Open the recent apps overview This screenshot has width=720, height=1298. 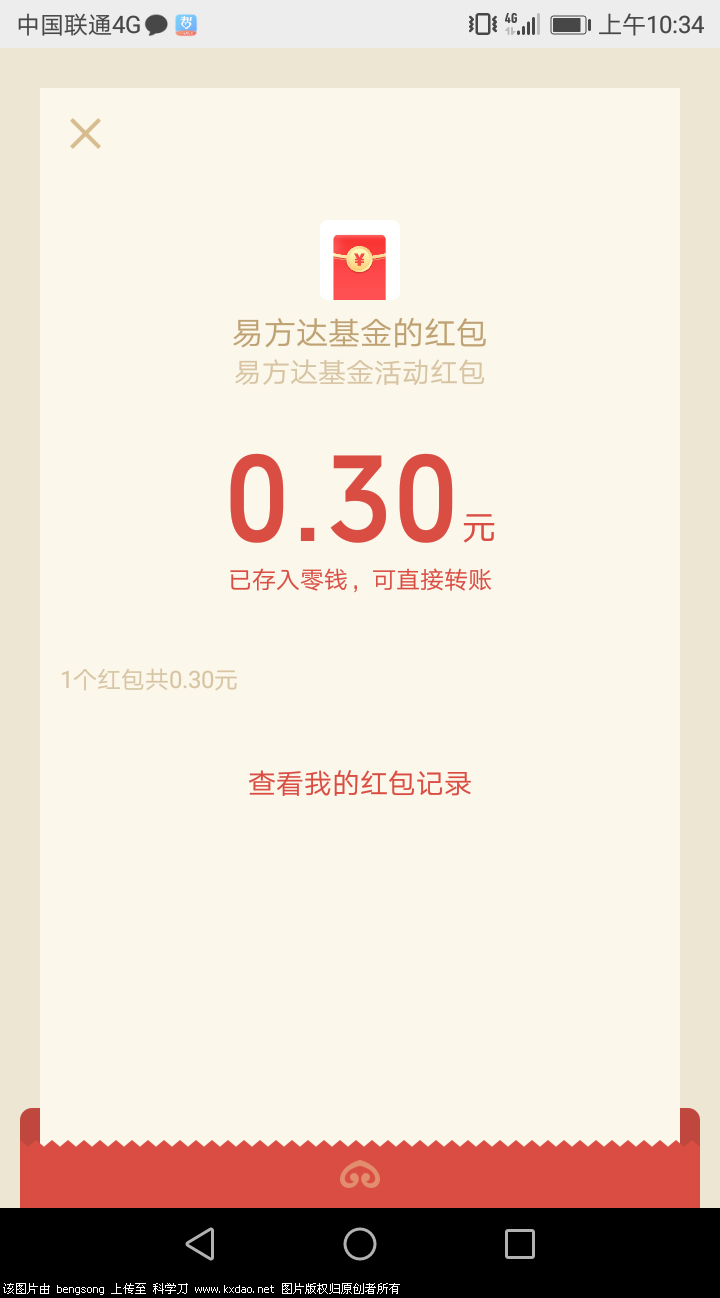coord(520,1244)
